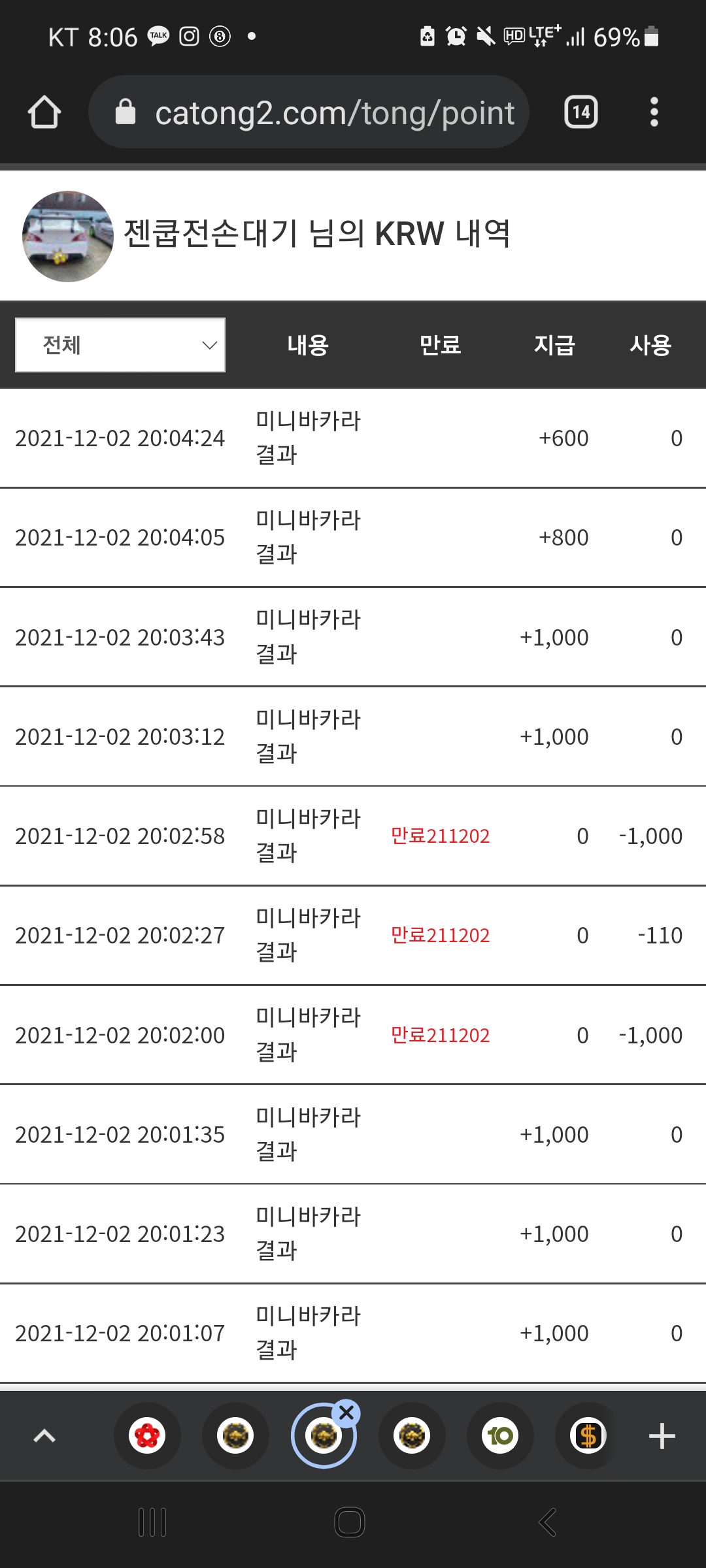Open the browser overflow menu
706x1568 pixels.
(x=654, y=112)
